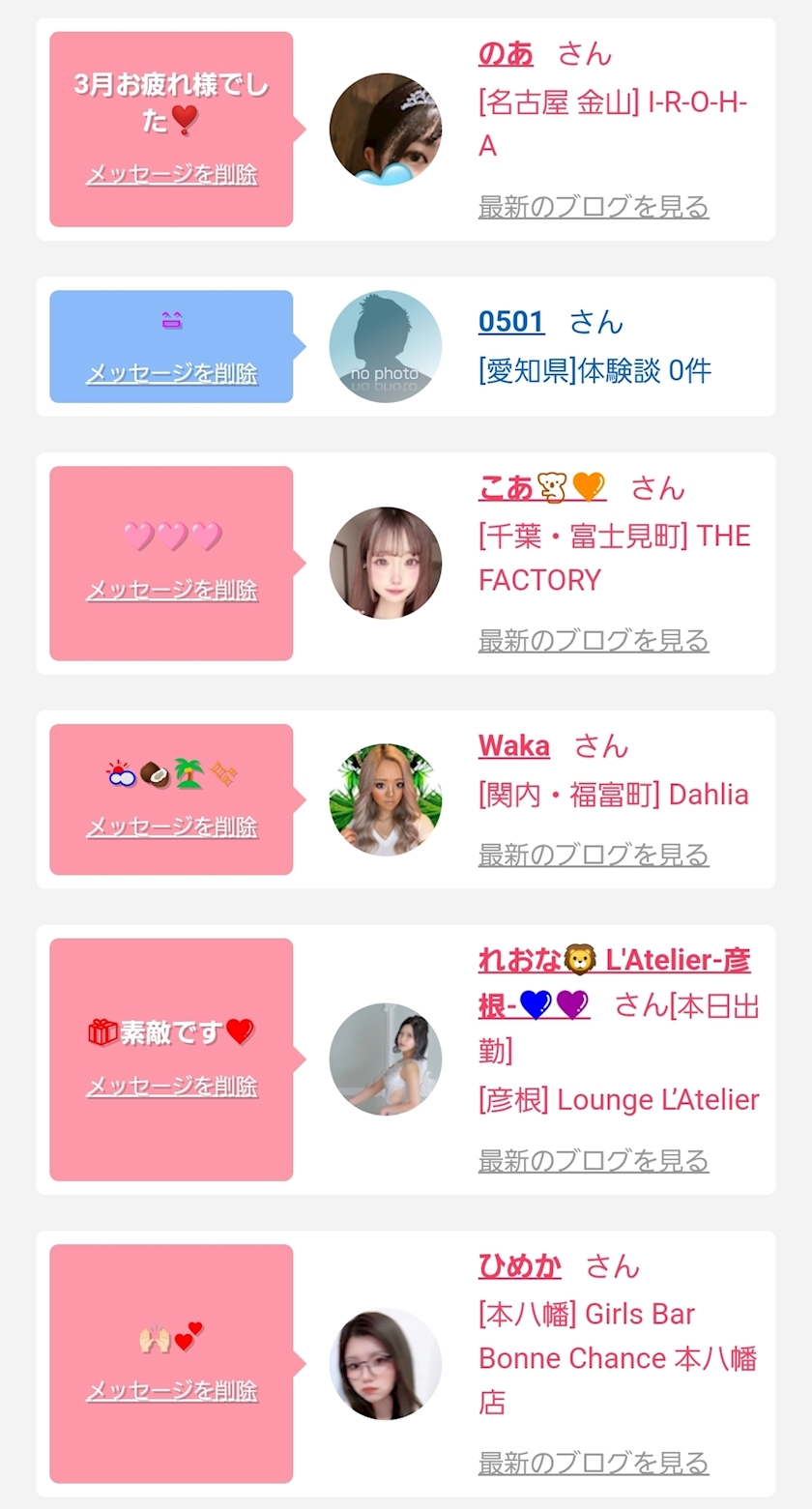Screen dimensions: 812x1509
Task: Delete the 素敵です message
Action: click(172, 1087)
